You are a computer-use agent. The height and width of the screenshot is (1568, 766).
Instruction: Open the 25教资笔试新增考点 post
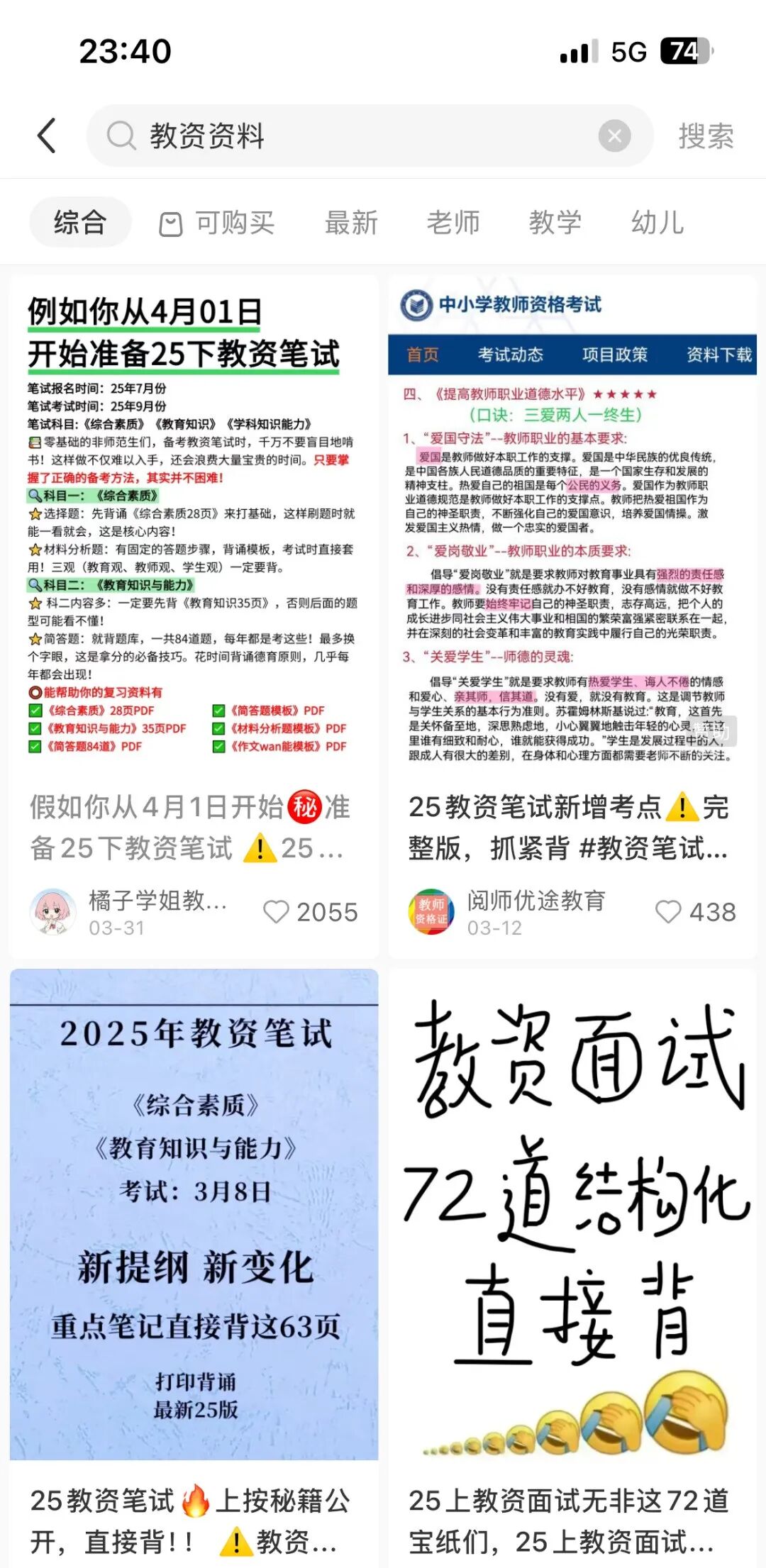coord(572,525)
